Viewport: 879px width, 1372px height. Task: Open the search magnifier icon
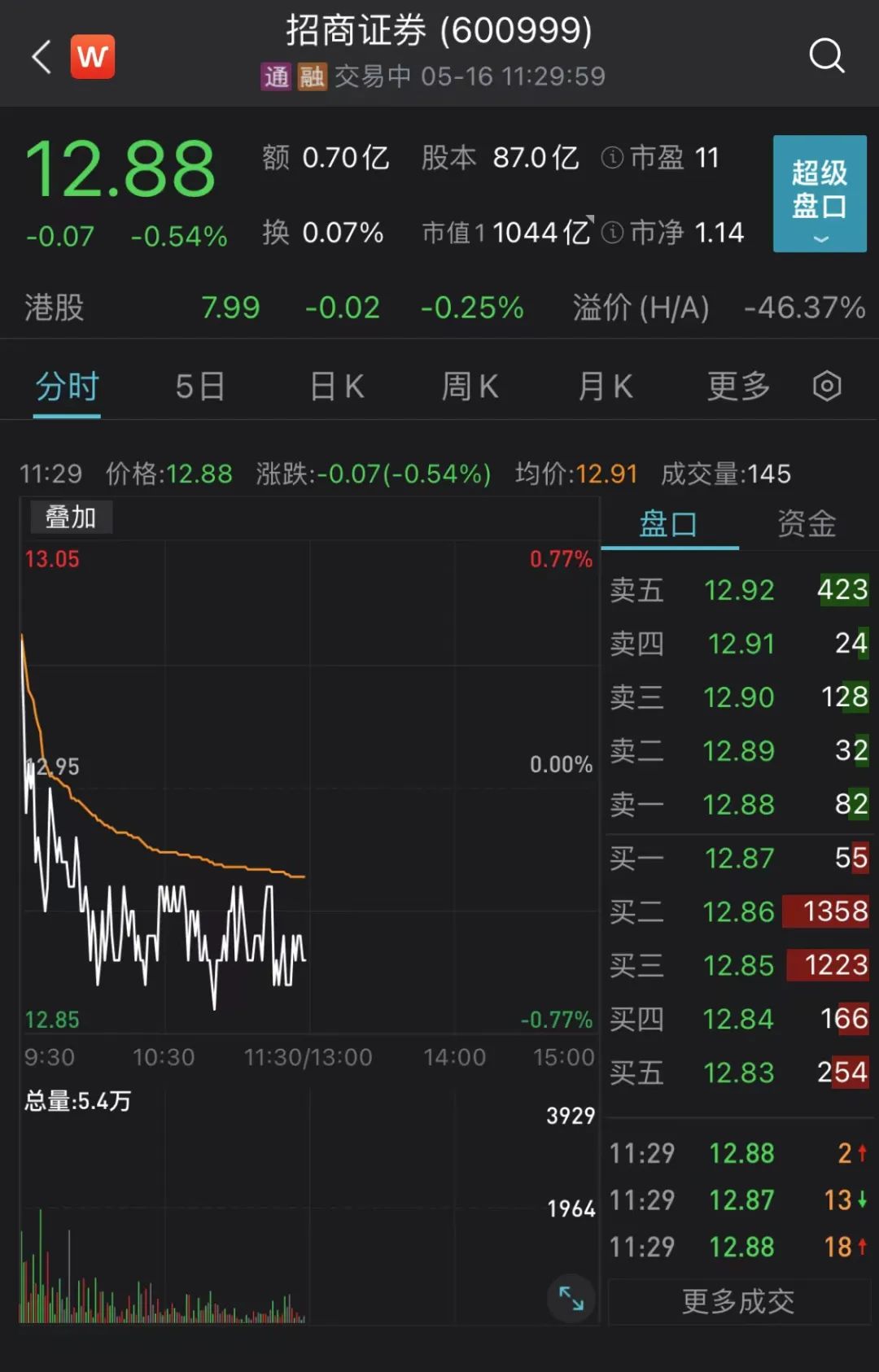tap(826, 56)
